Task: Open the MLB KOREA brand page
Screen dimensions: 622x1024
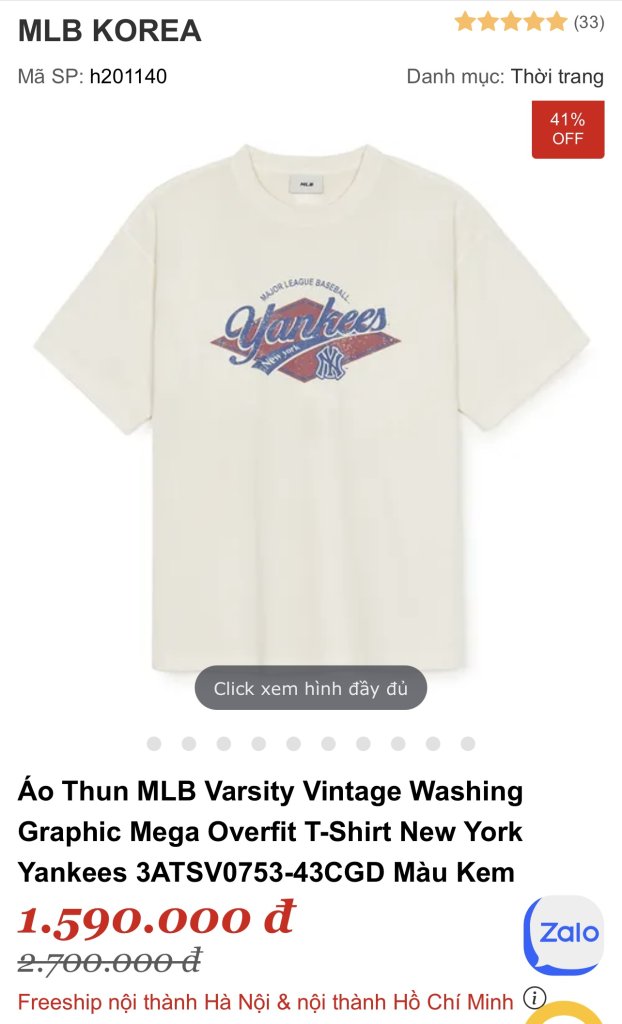Action: [109, 31]
